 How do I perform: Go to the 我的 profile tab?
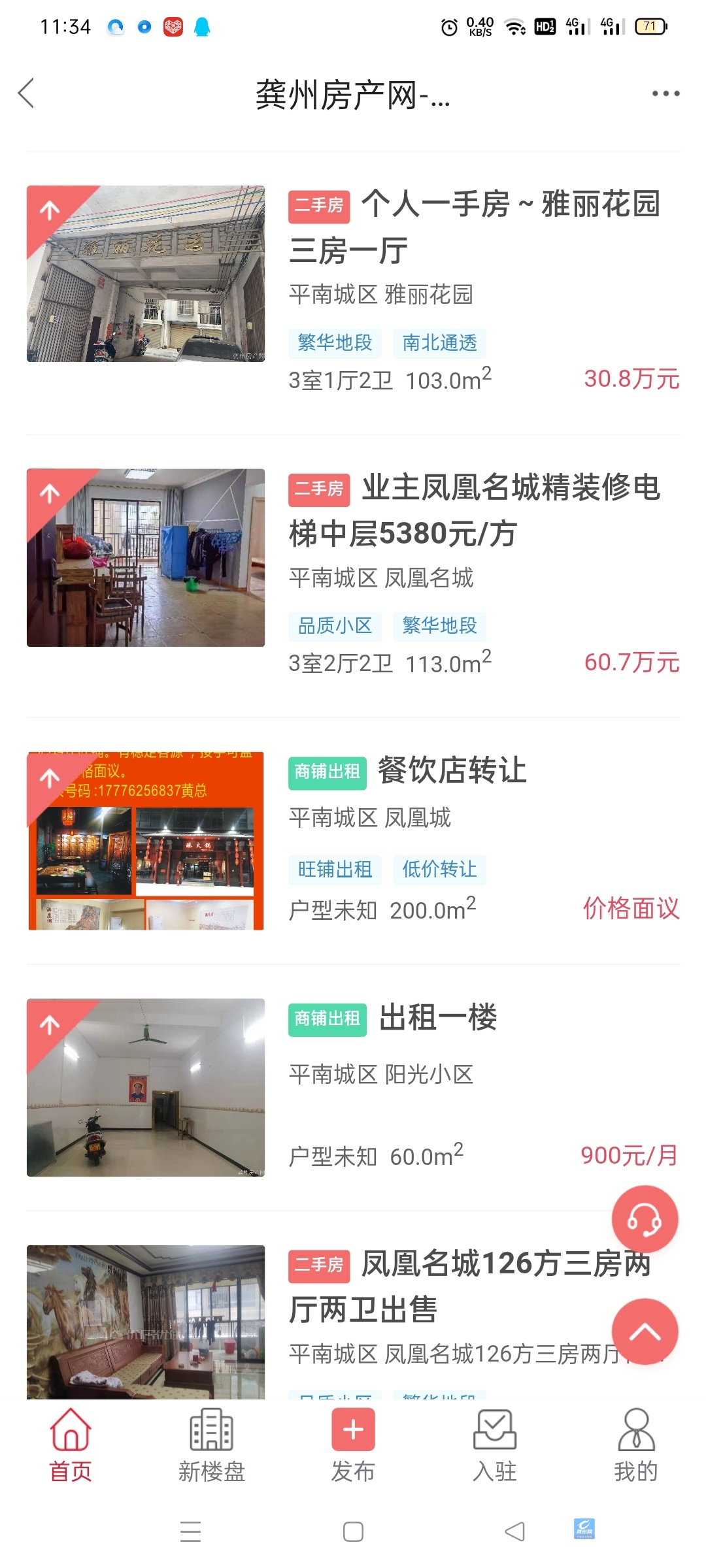tap(635, 1445)
